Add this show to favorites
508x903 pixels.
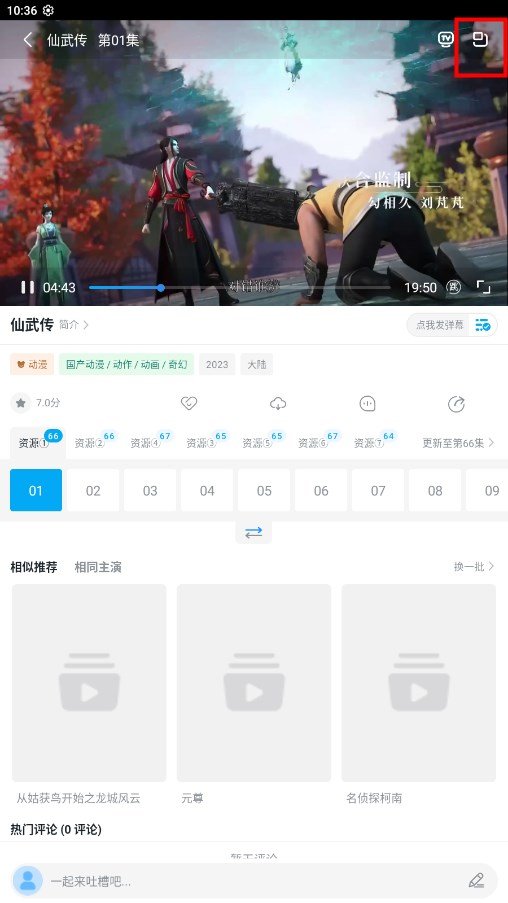click(x=189, y=403)
